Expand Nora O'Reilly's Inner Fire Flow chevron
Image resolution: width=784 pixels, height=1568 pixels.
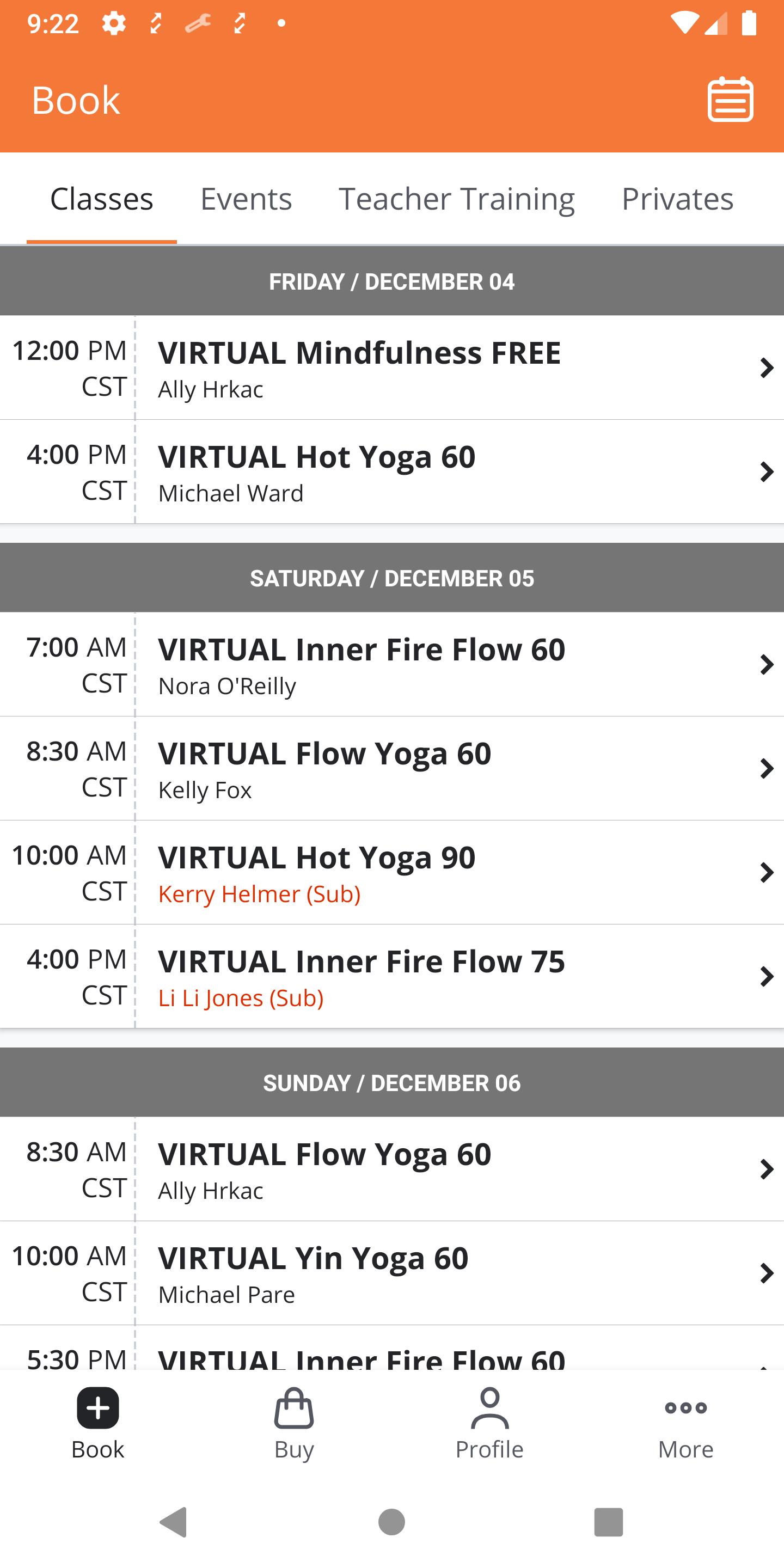(765, 664)
